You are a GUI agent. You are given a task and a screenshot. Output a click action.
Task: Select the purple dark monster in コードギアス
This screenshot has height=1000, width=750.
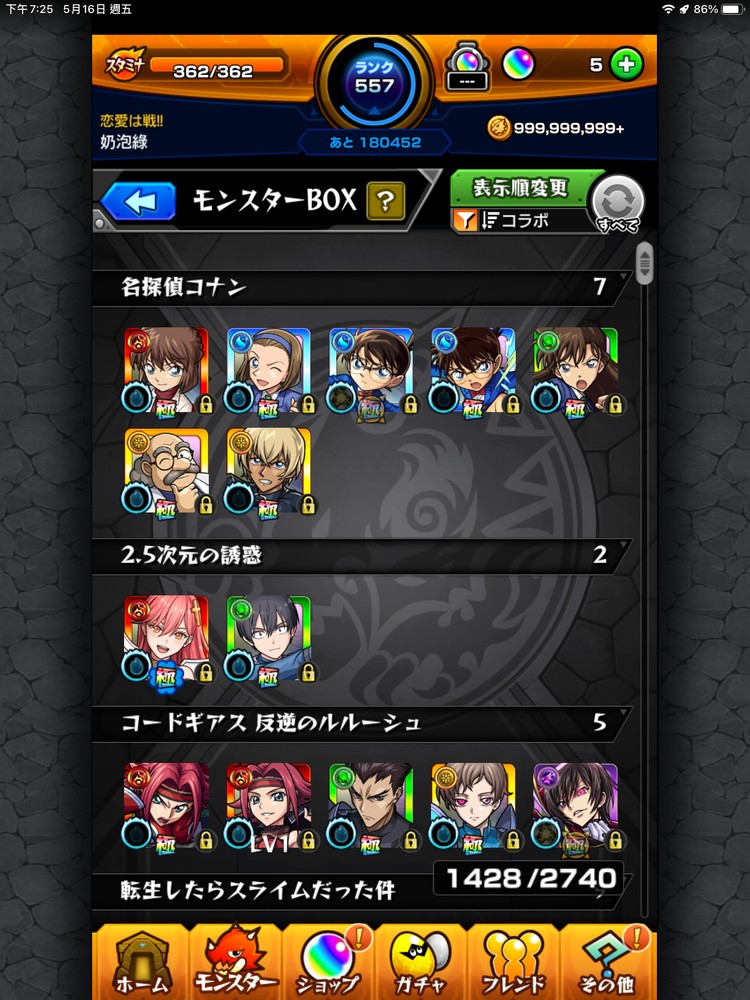click(x=575, y=806)
